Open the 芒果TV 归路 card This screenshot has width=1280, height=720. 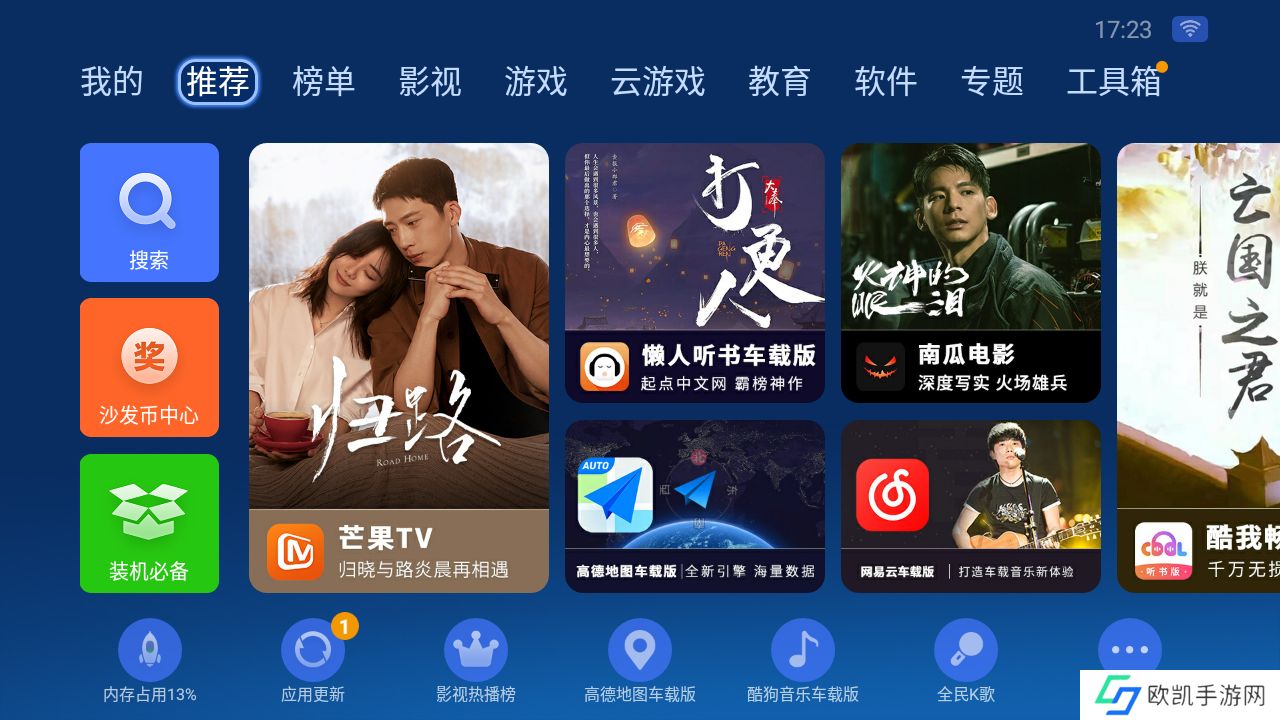click(x=398, y=367)
